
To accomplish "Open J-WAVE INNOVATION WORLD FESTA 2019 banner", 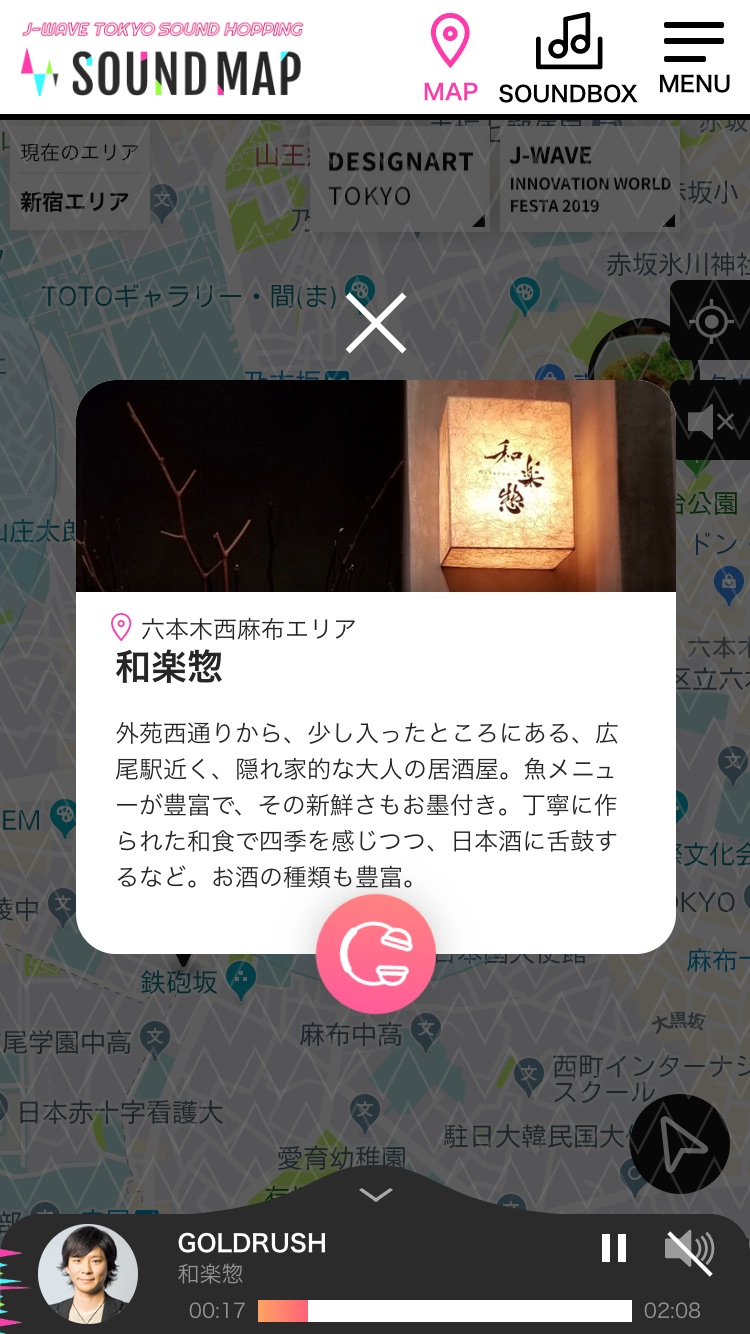I will click(x=590, y=178).
